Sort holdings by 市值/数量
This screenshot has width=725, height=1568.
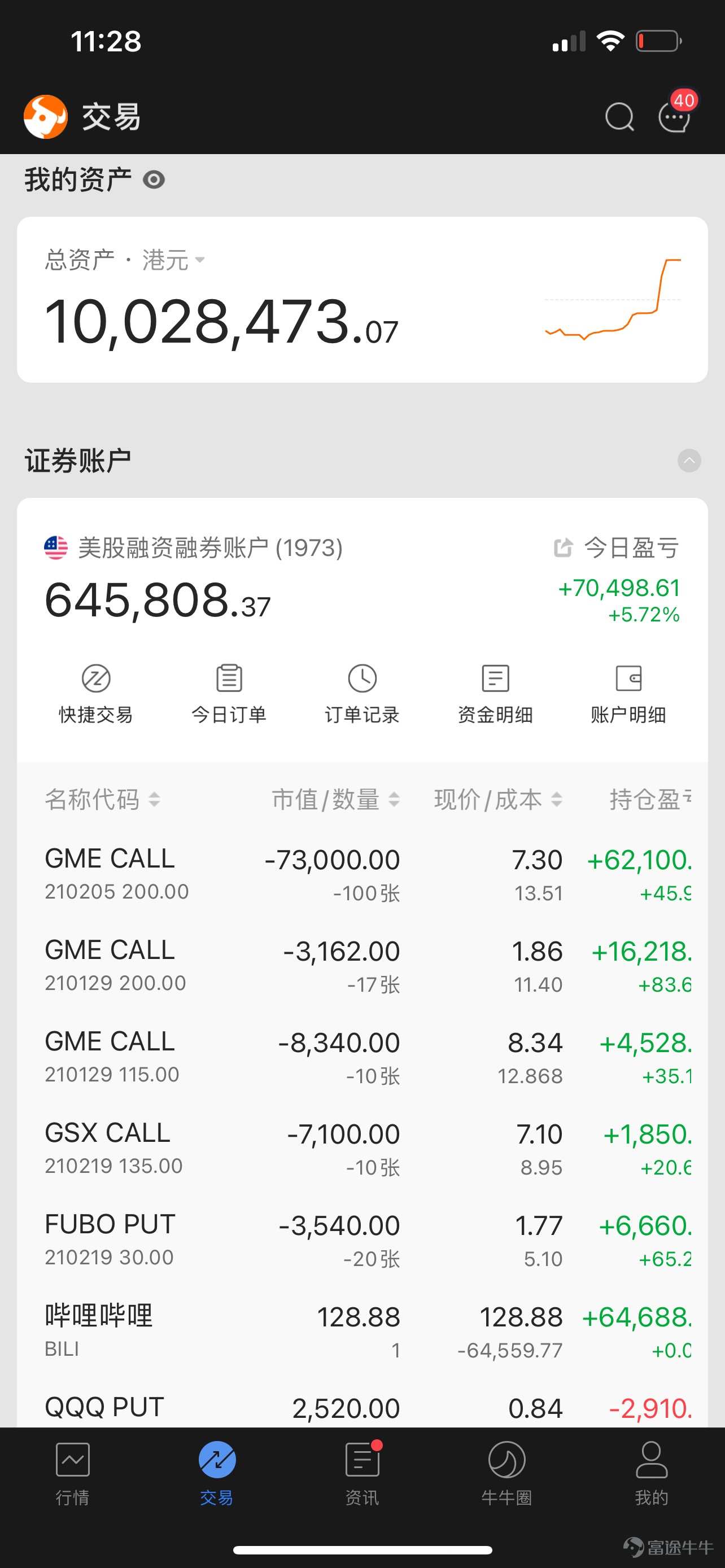click(335, 799)
